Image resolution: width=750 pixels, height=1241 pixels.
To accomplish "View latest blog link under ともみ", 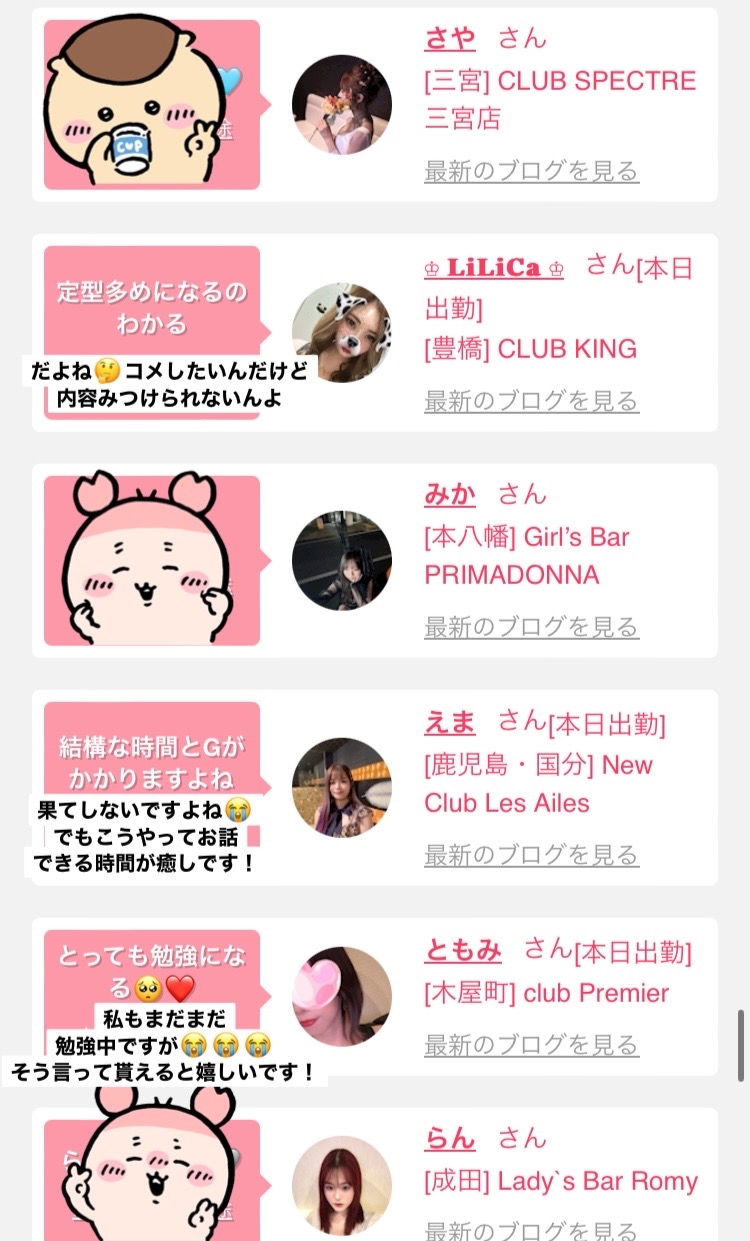I will tap(531, 1045).
